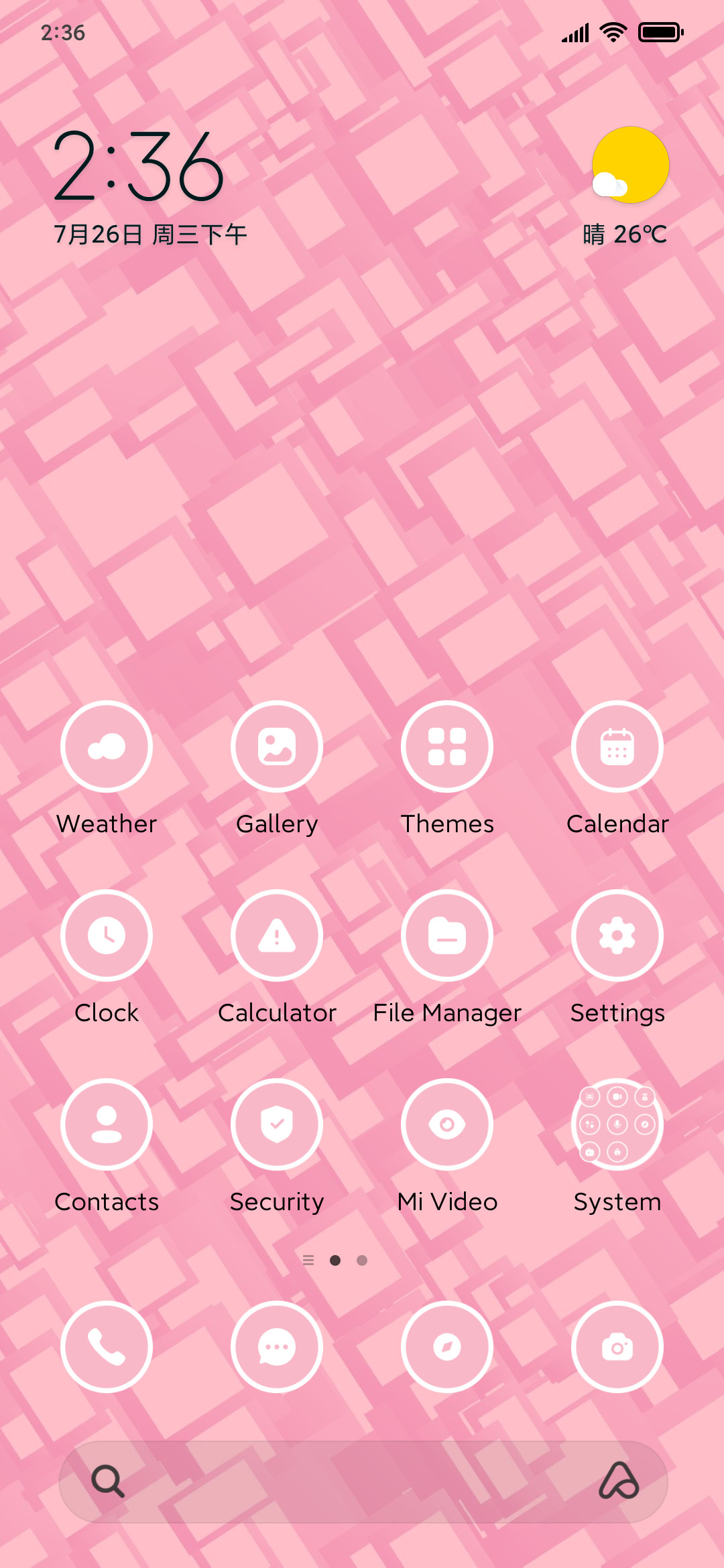Tap the assistant icon in the search bar
Viewport: 724px width, 1568px height.
point(619,1481)
